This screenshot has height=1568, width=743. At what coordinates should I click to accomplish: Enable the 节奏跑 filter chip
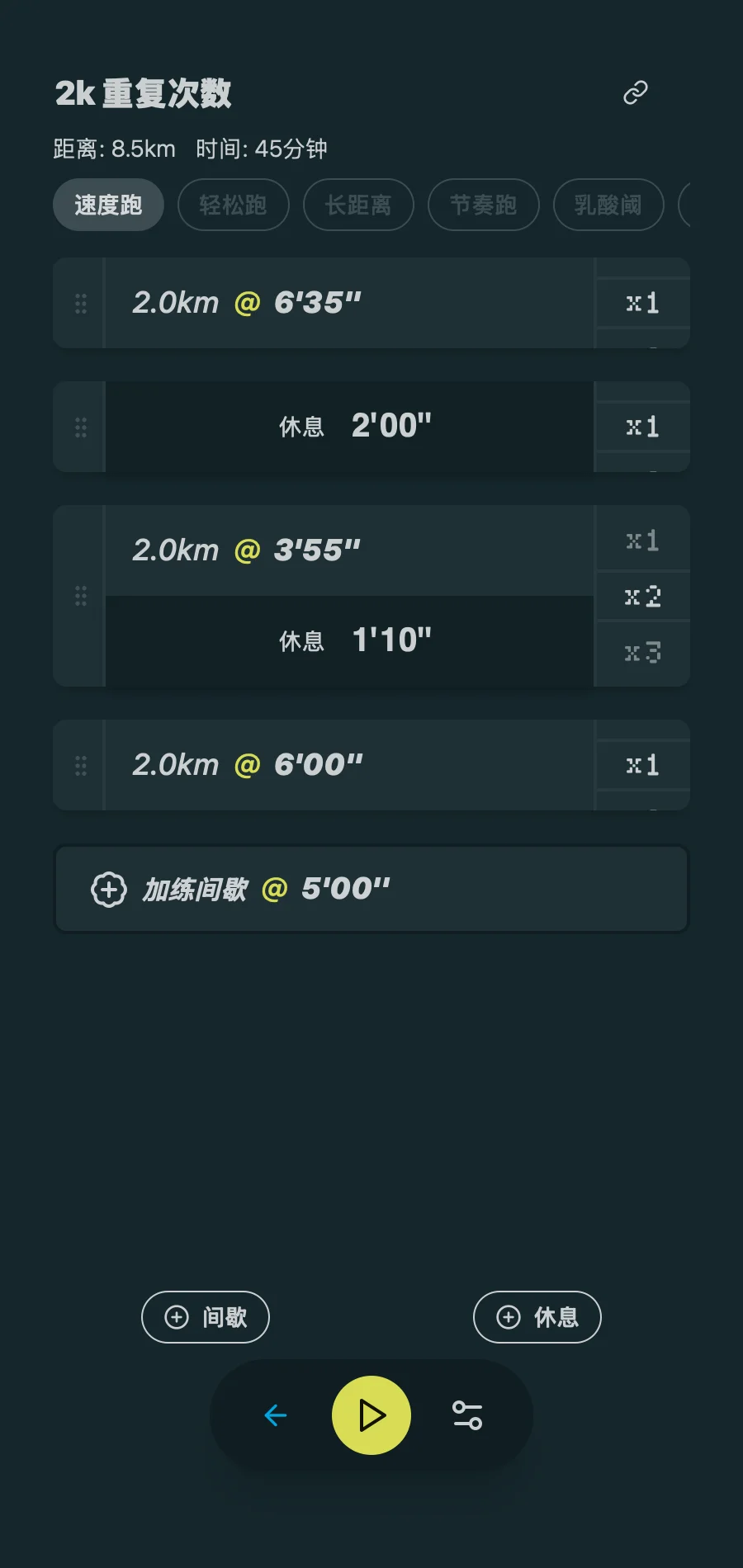pos(483,205)
